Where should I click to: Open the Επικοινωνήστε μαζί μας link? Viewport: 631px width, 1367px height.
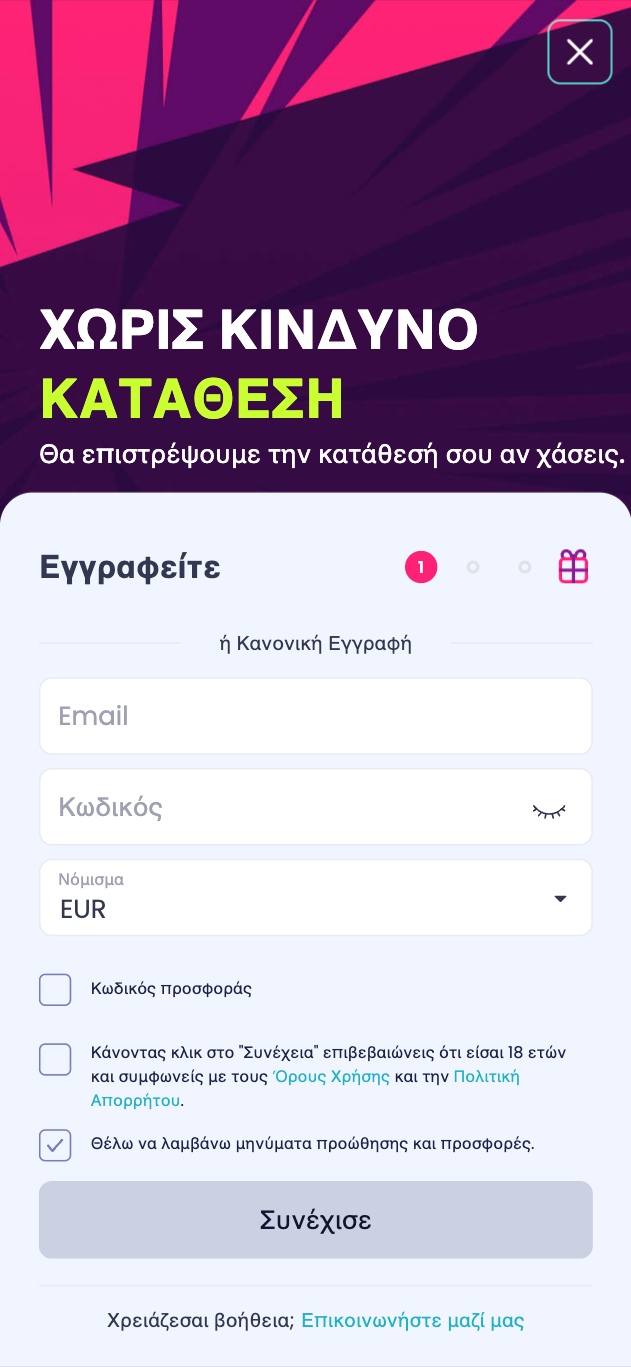[412, 1321]
